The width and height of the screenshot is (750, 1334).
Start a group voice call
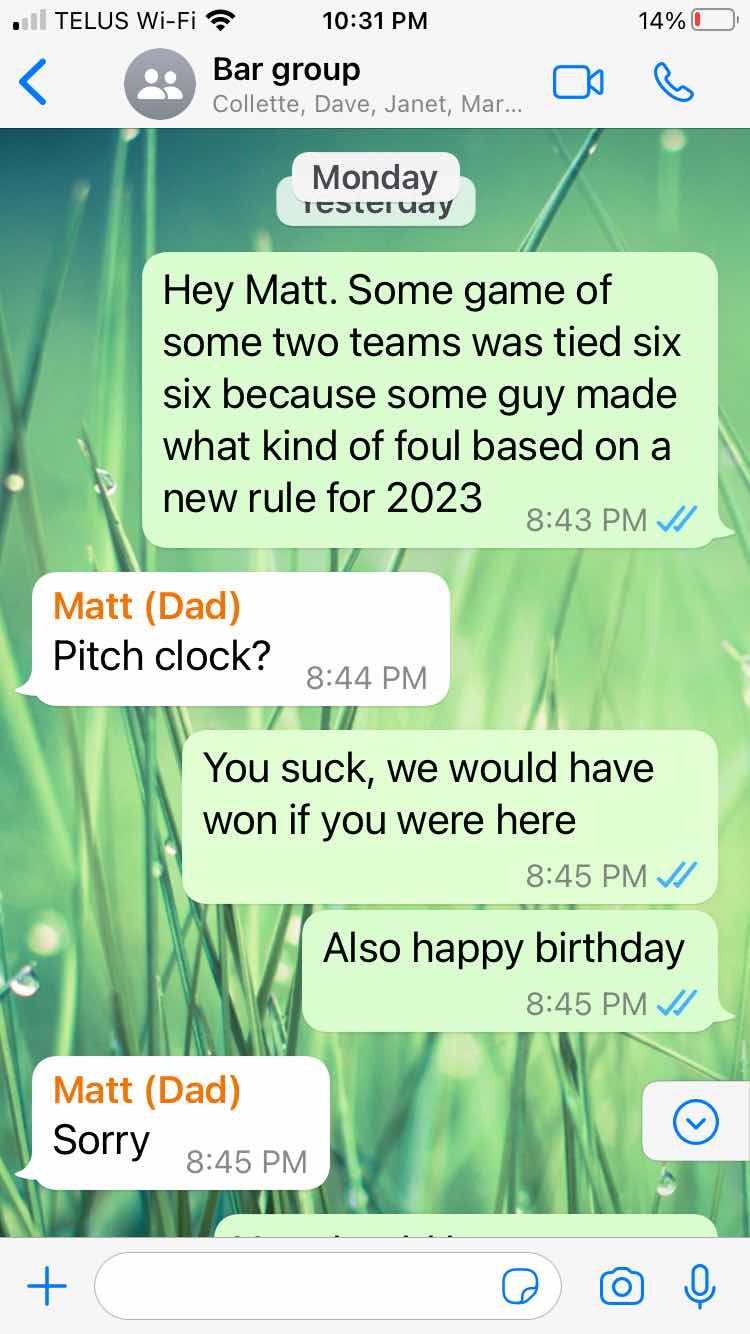[x=673, y=83]
